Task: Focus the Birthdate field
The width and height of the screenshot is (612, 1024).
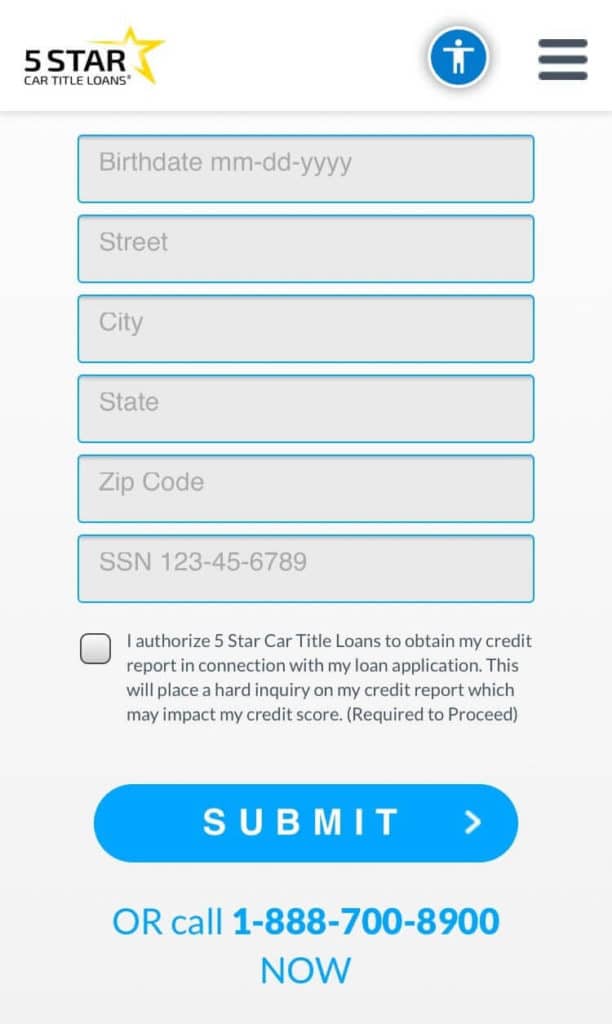Action: point(306,168)
